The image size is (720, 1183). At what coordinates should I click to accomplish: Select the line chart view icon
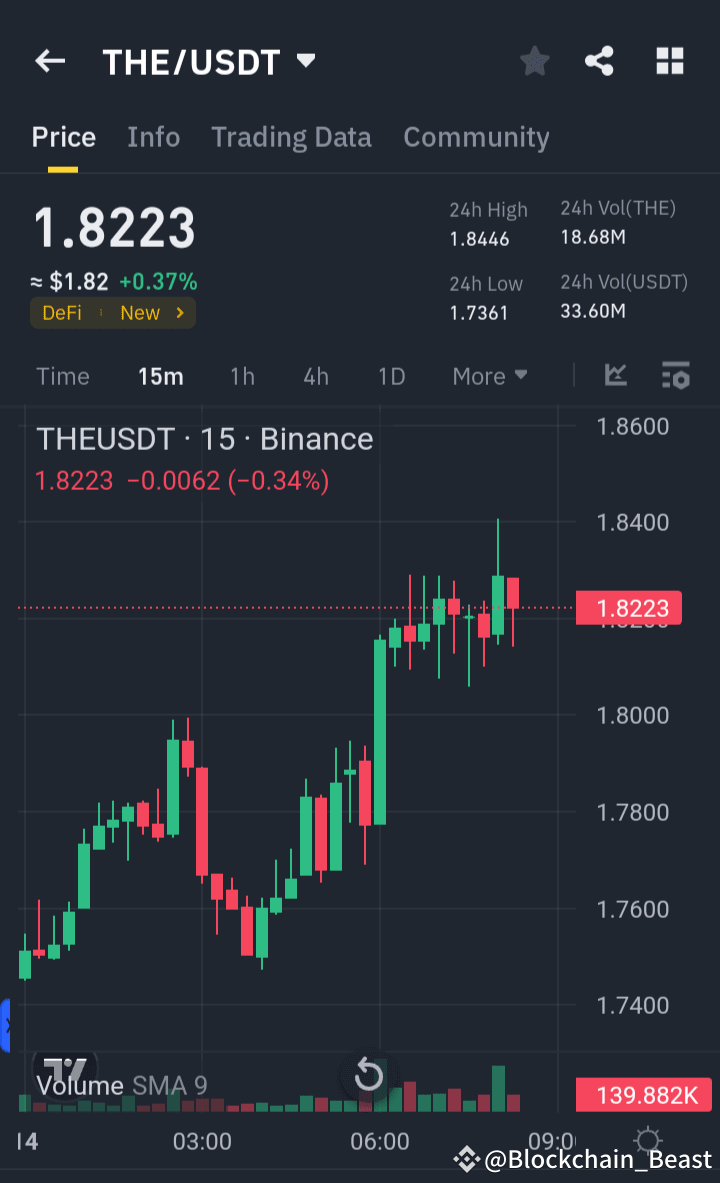(616, 376)
